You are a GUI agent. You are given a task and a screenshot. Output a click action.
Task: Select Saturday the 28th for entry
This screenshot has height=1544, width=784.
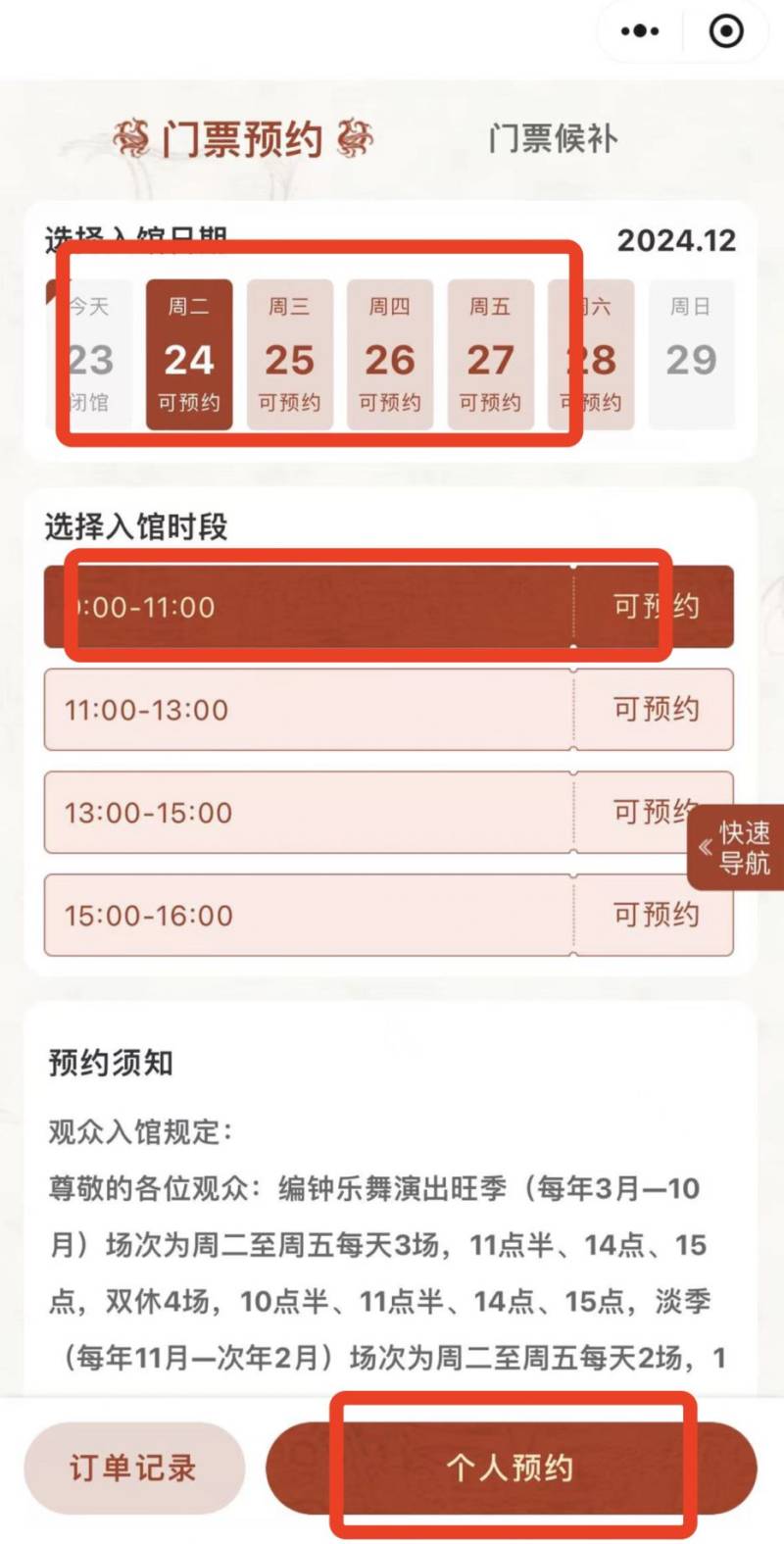[591, 355]
